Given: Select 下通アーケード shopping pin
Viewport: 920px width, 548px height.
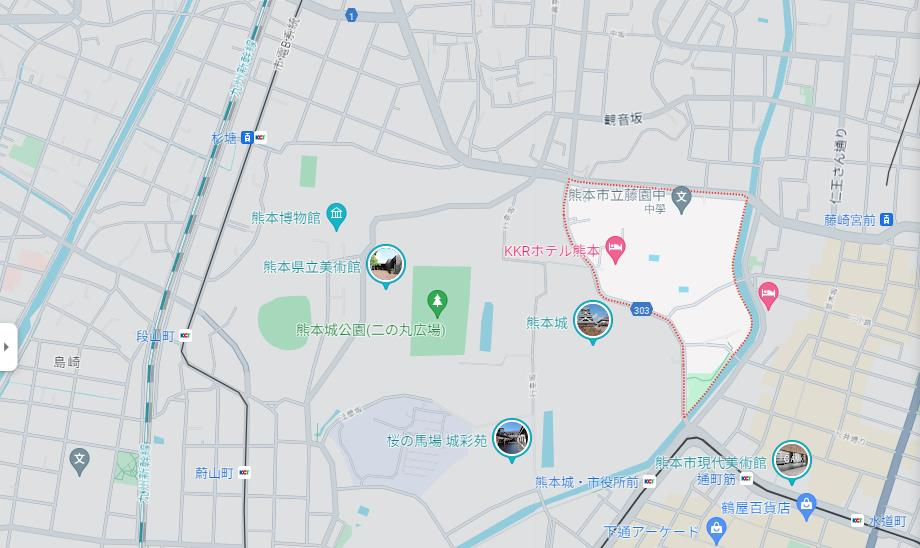Looking at the screenshot, I should pyautogui.click(x=715, y=528).
